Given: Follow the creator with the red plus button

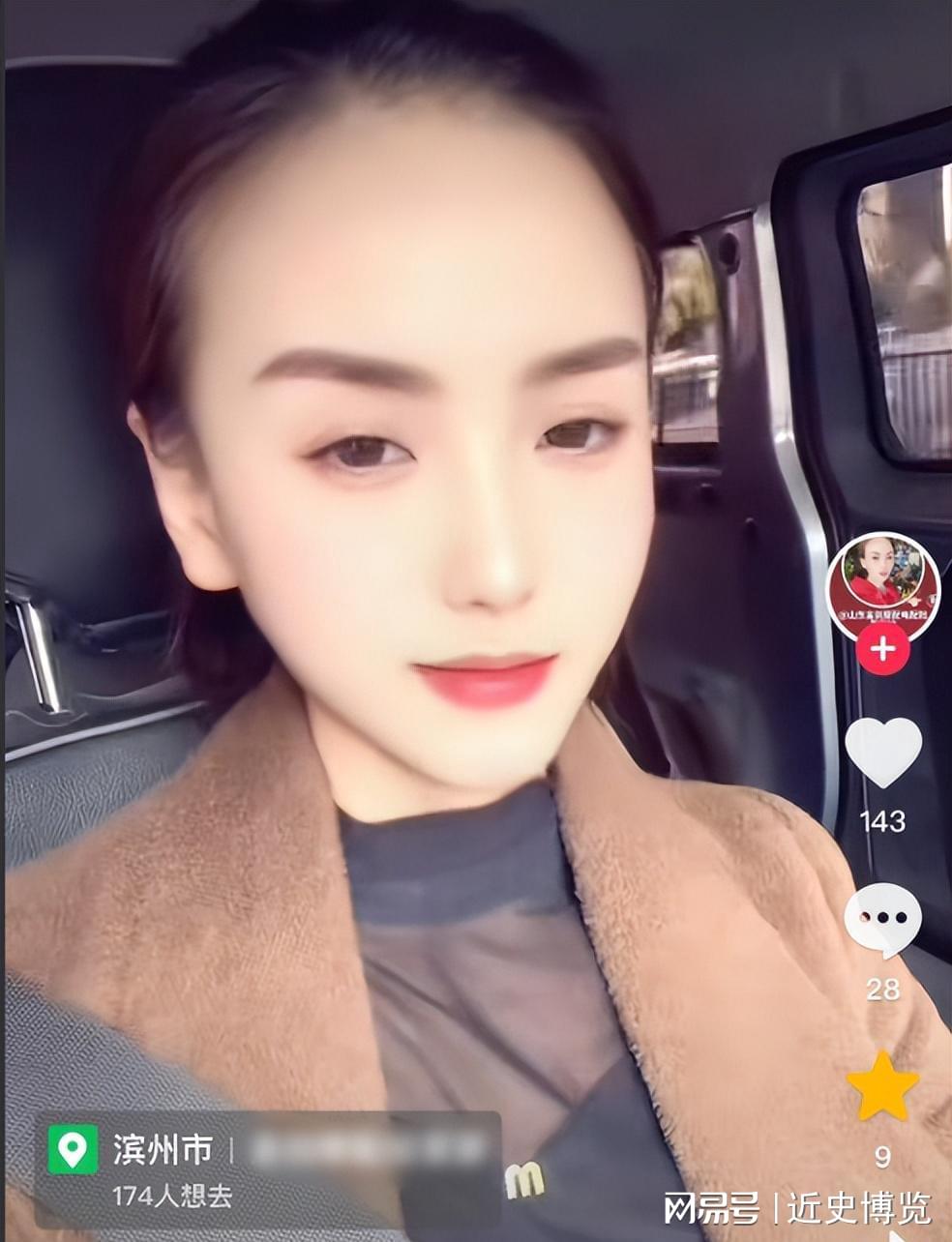Looking at the screenshot, I should [881, 649].
